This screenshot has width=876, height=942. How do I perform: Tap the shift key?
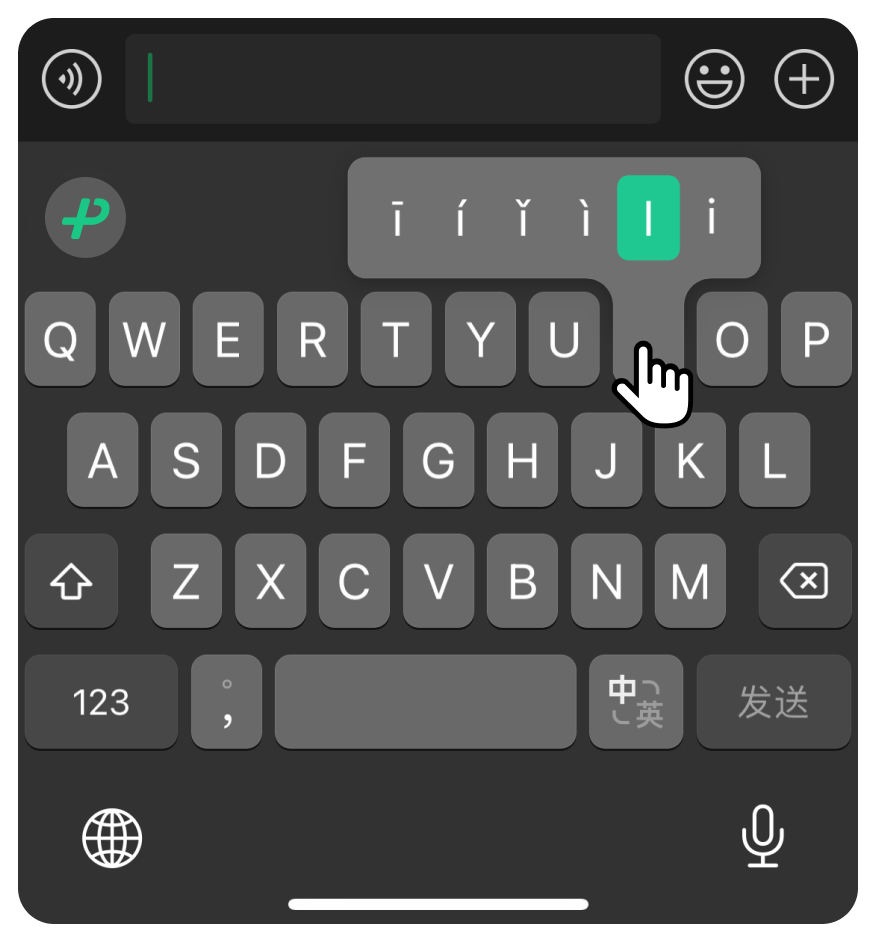coord(71,581)
